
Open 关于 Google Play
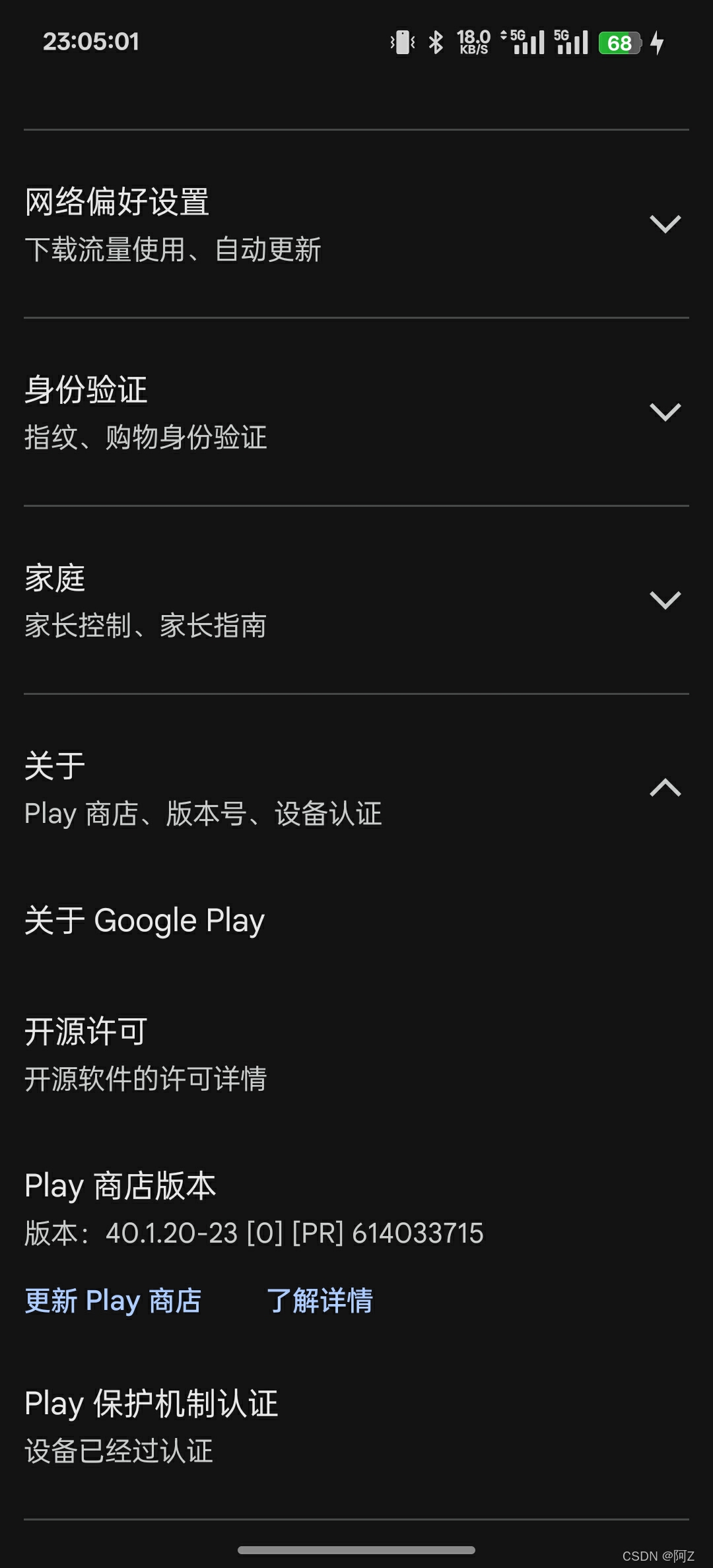pyautogui.click(x=143, y=920)
